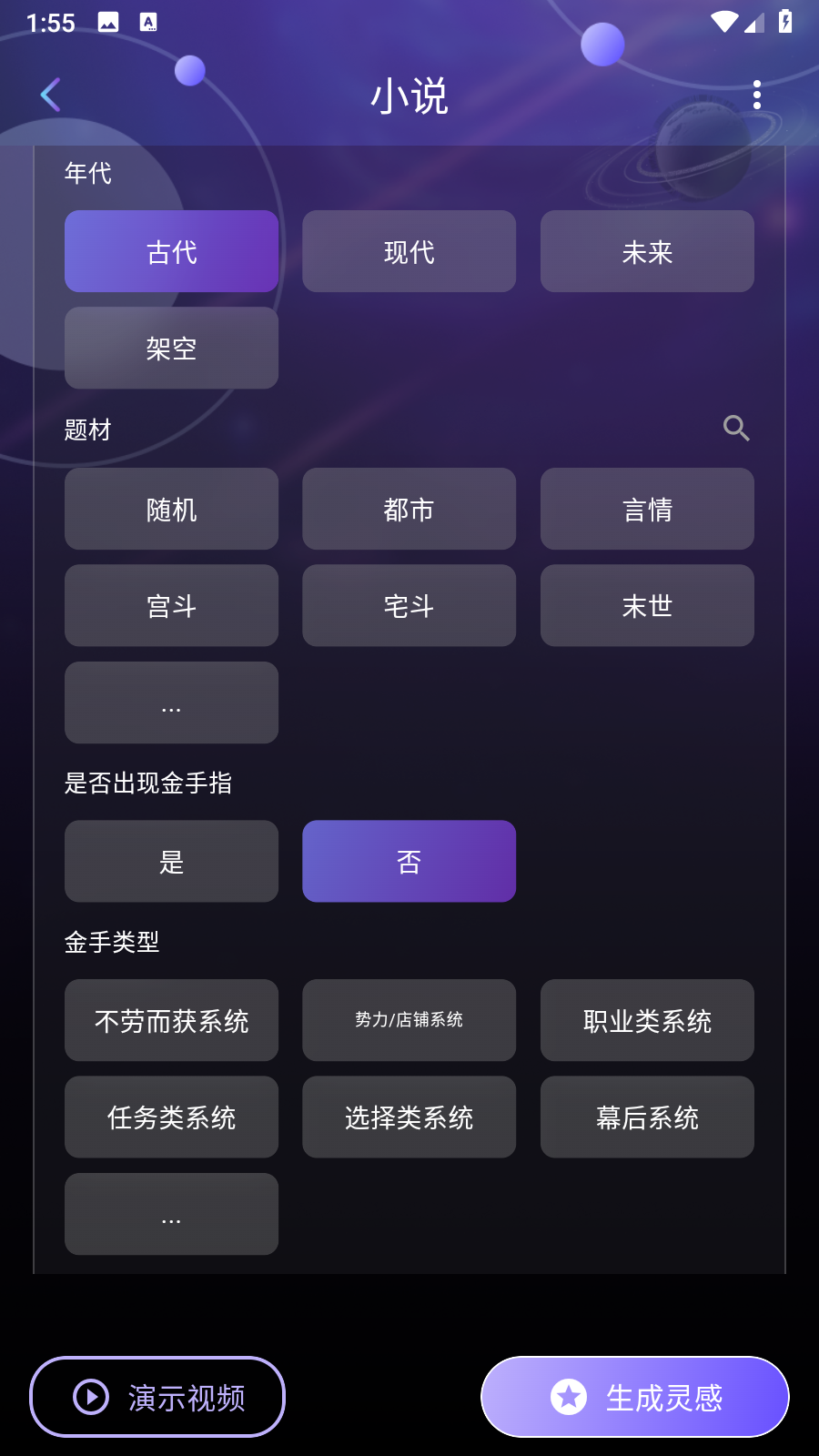Image resolution: width=819 pixels, height=1456 pixels.
Task: Tap the play icon on 演示视频
Action: coord(90,1397)
